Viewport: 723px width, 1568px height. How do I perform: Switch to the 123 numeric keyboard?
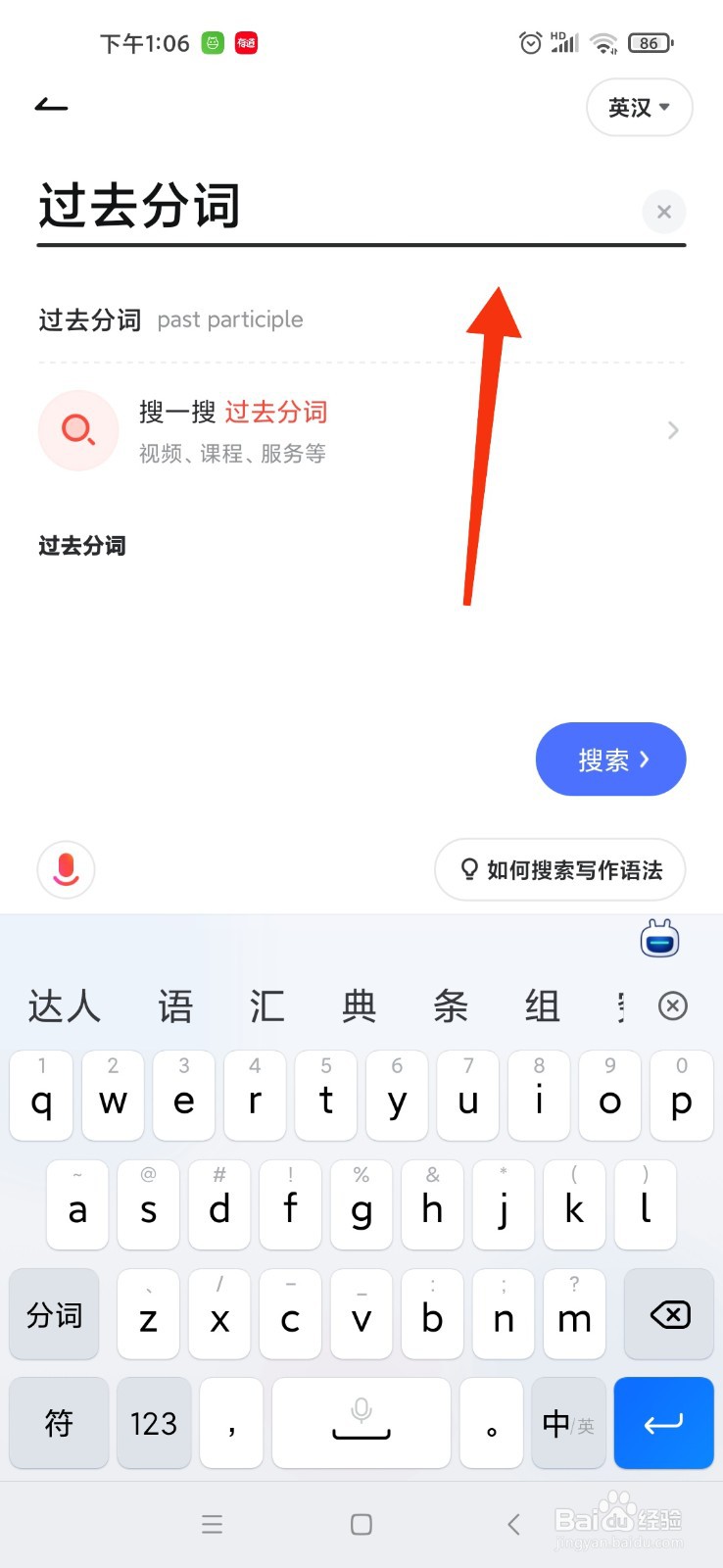click(x=153, y=1423)
